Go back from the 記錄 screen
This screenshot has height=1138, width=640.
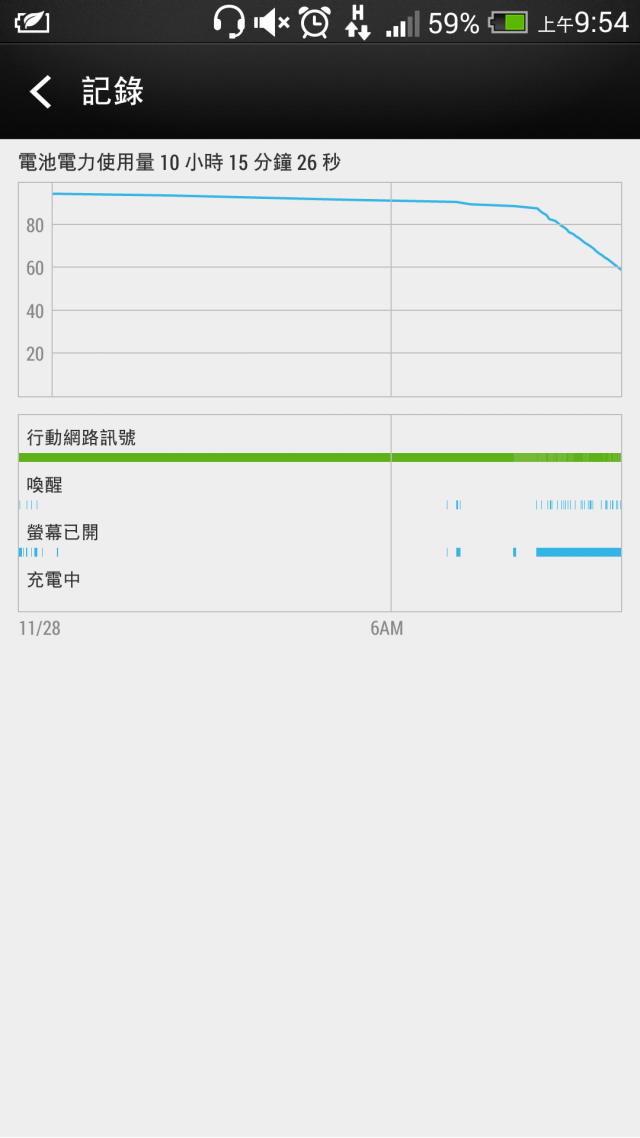[40, 92]
